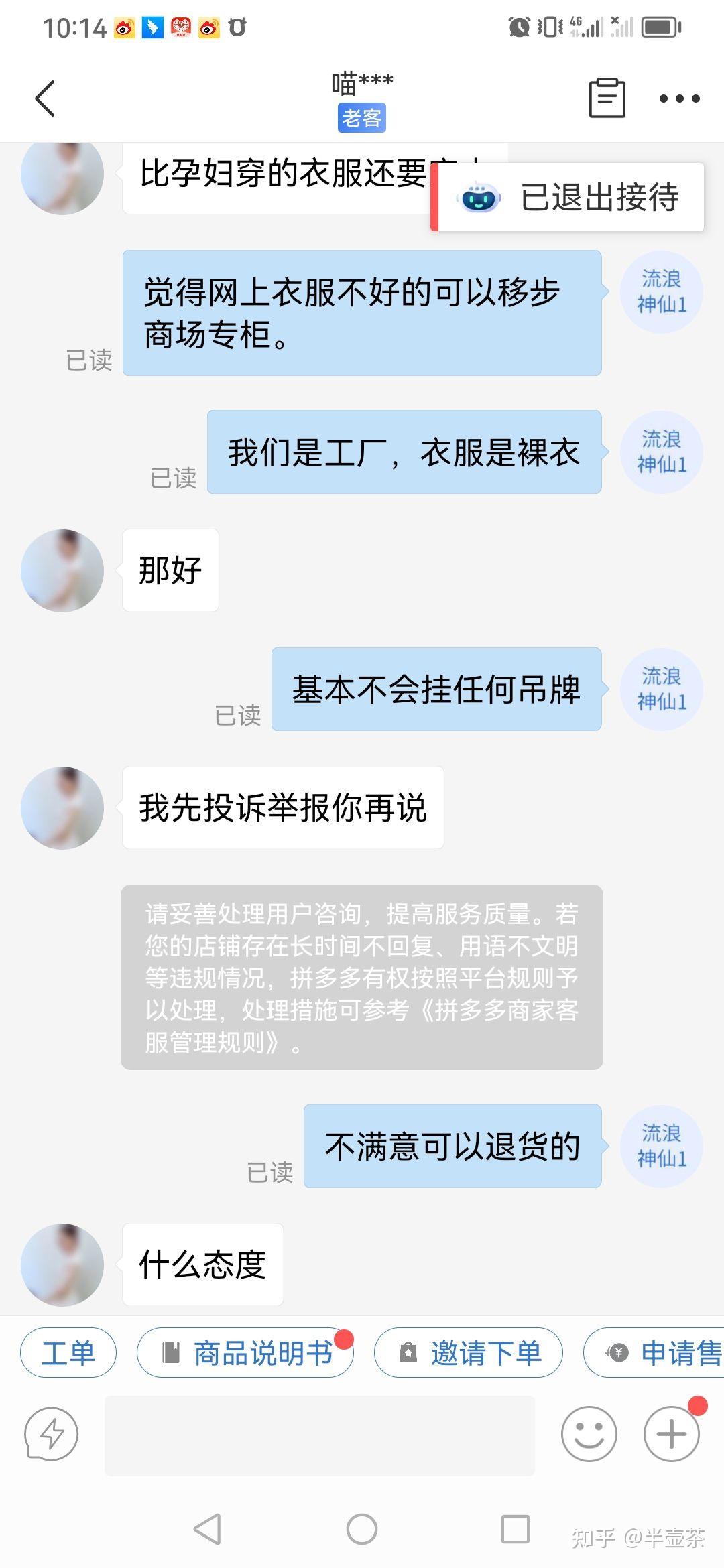Open 商品说明书 chip

pos(245,1352)
